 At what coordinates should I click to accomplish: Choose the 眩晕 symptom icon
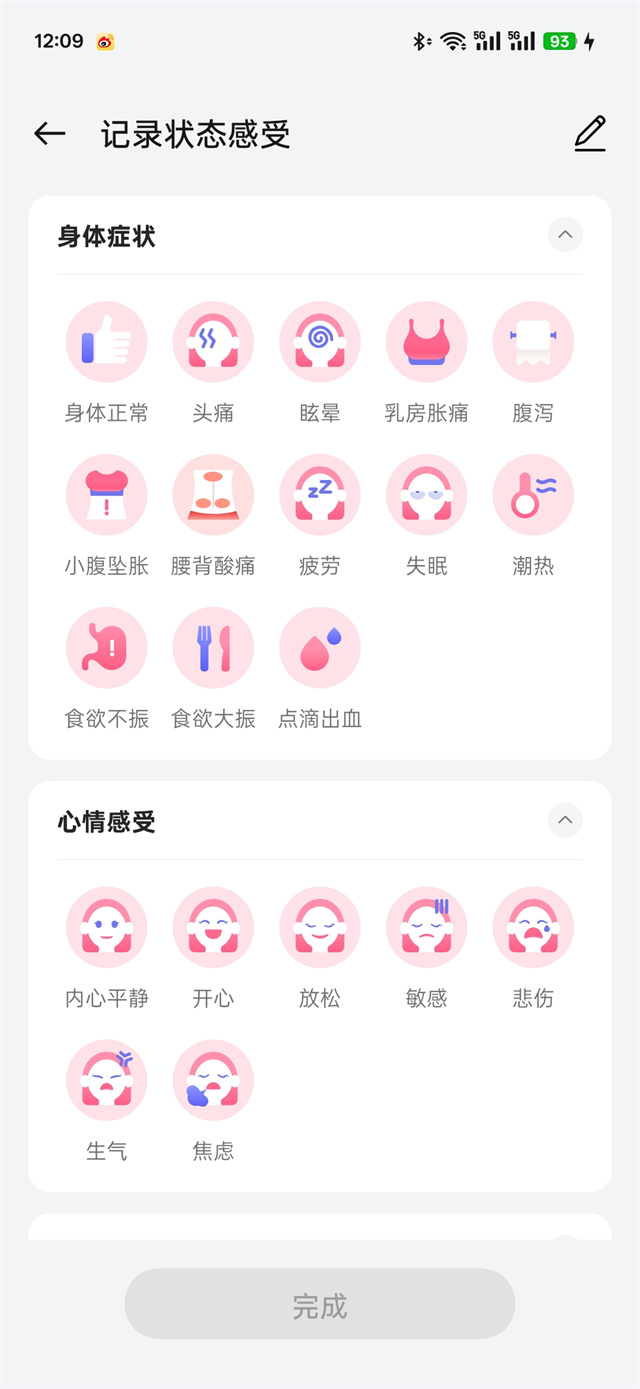tap(320, 342)
